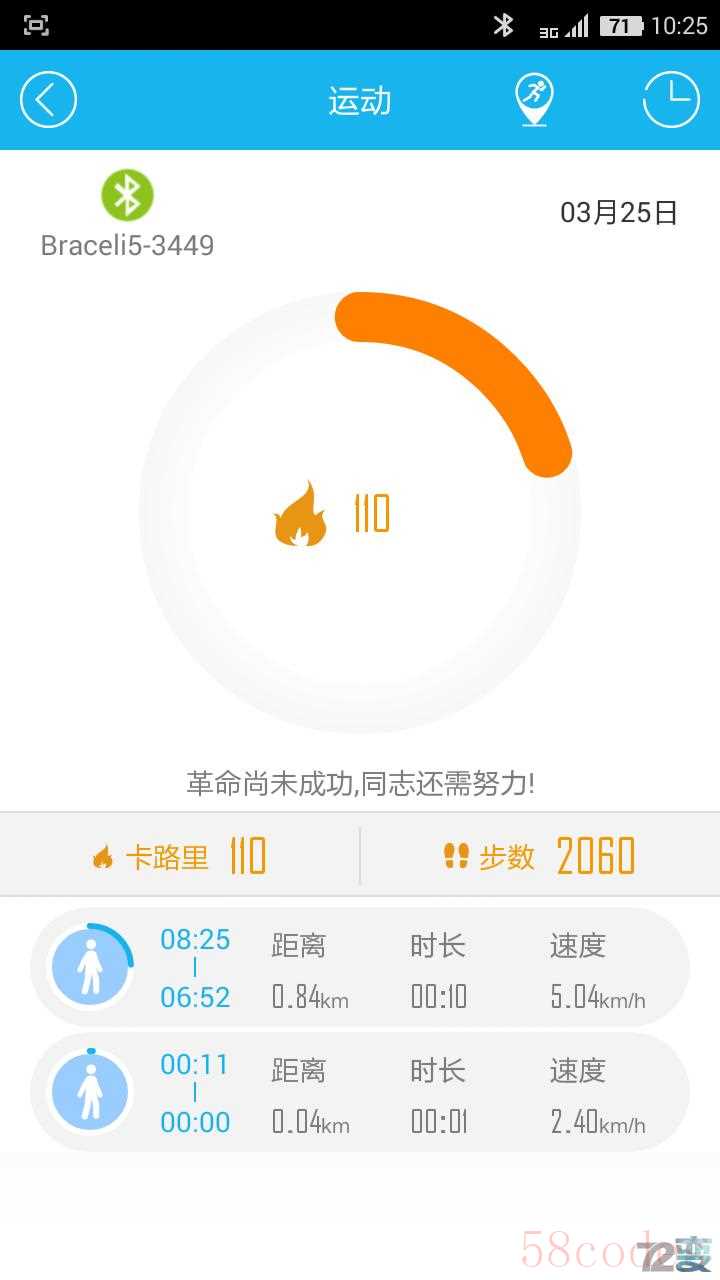Open the history clock icon

pyautogui.click(x=670, y=100)
